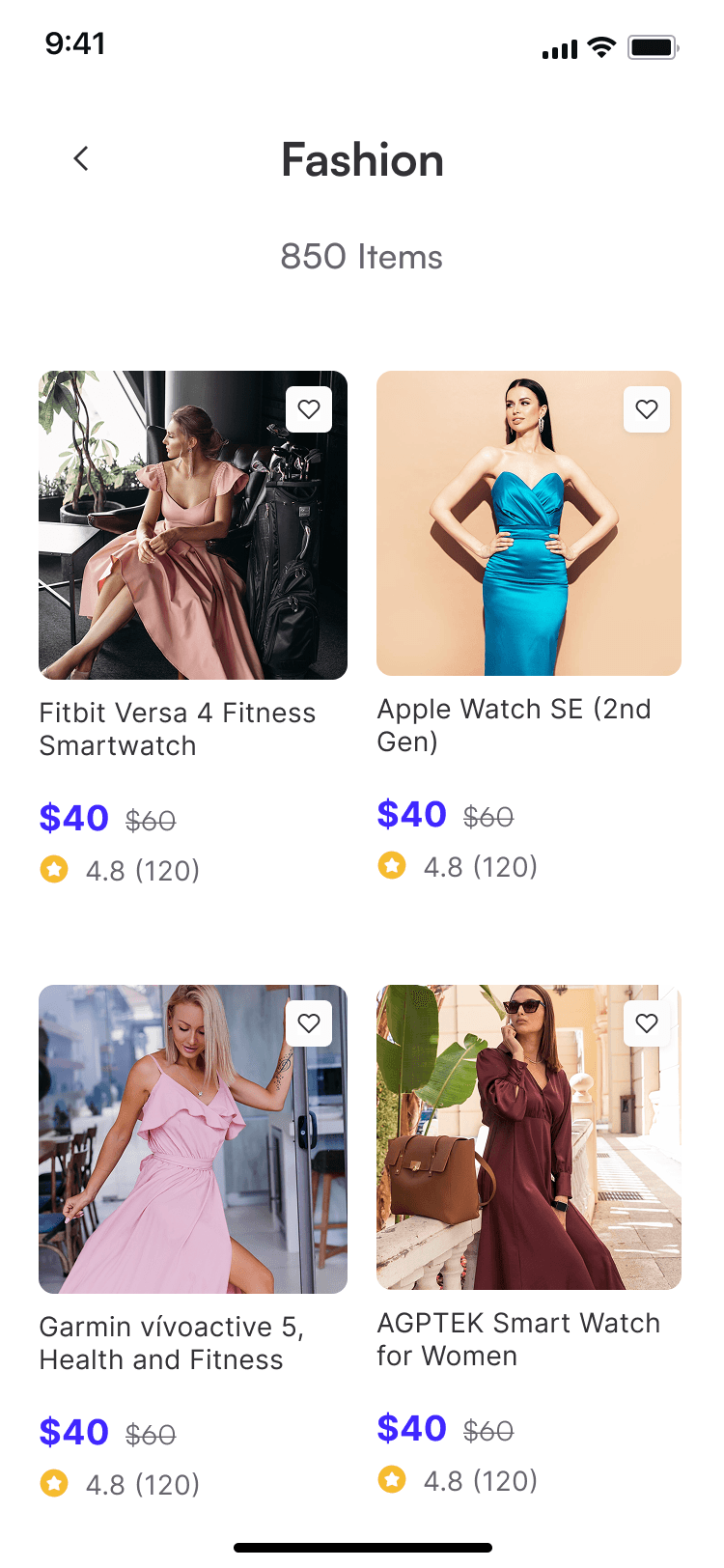
Task: View AGPTEK Smart Watch for Women details
Action: tap(528, 1137)
